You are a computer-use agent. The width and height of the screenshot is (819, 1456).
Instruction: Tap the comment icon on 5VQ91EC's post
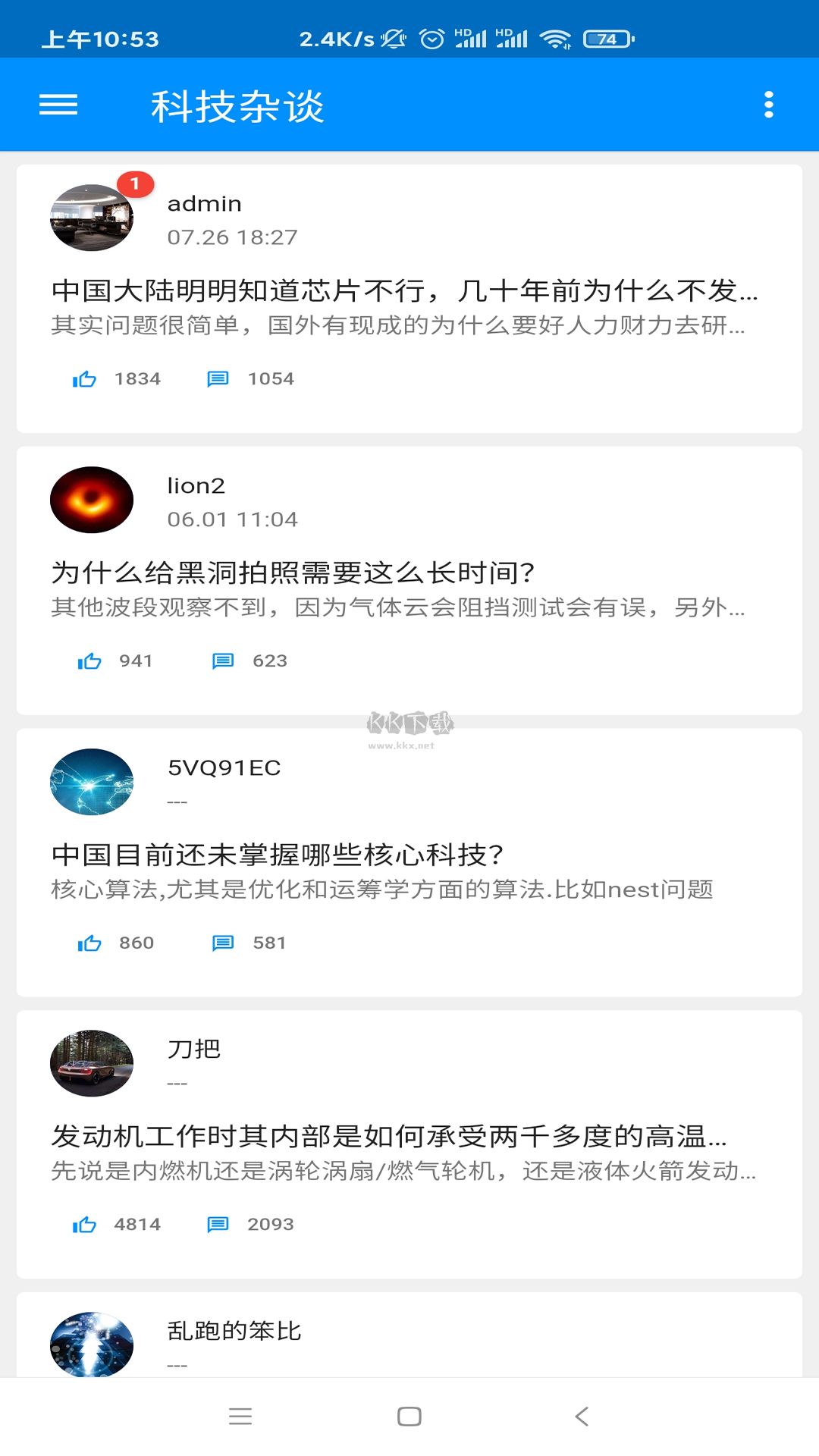click(x=222, y=943)
